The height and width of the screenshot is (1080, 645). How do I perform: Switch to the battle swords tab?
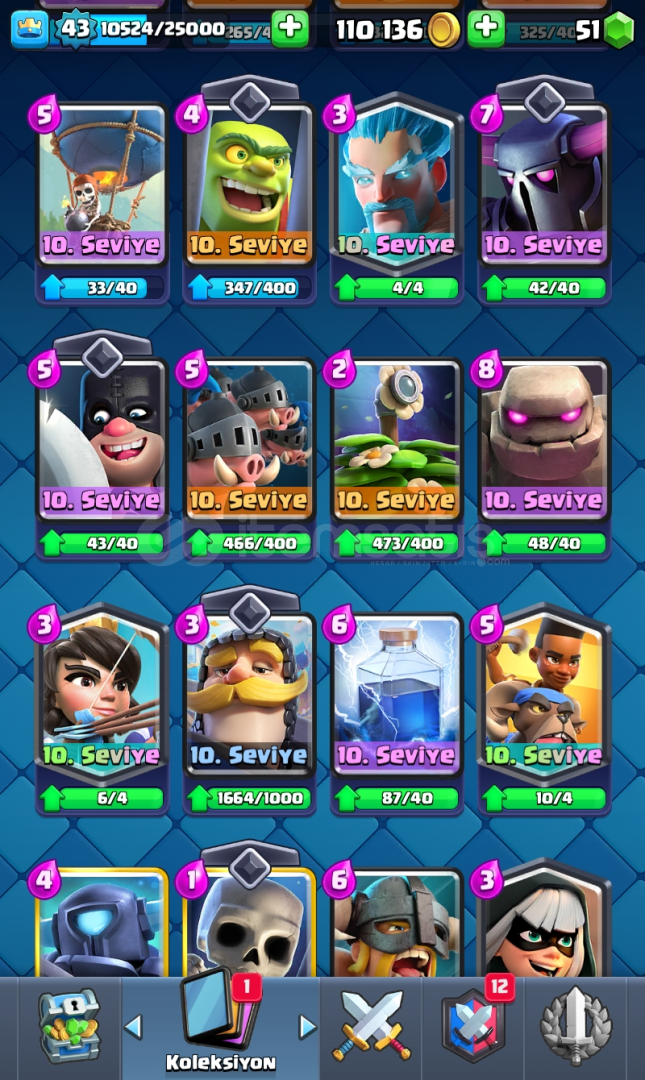pyautogui.click(x=371, y=1025)
